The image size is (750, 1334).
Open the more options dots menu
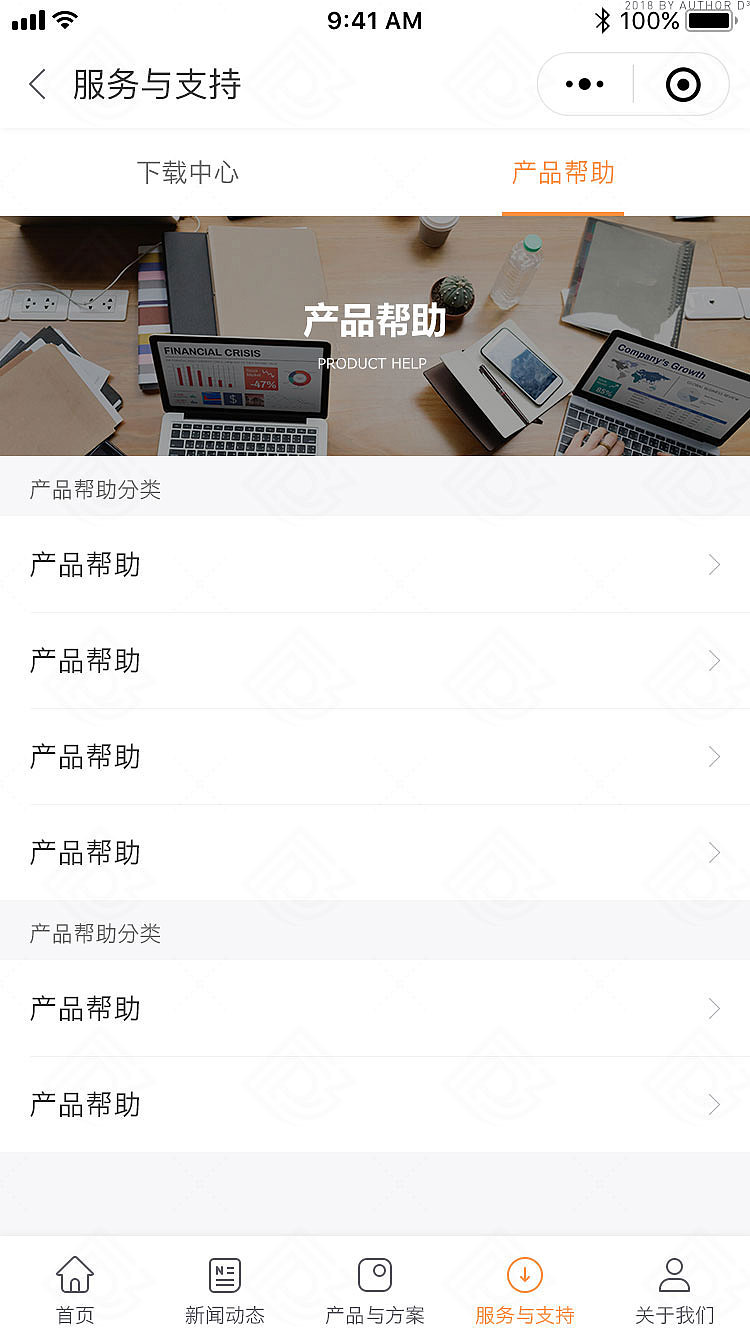click(583, 84)
